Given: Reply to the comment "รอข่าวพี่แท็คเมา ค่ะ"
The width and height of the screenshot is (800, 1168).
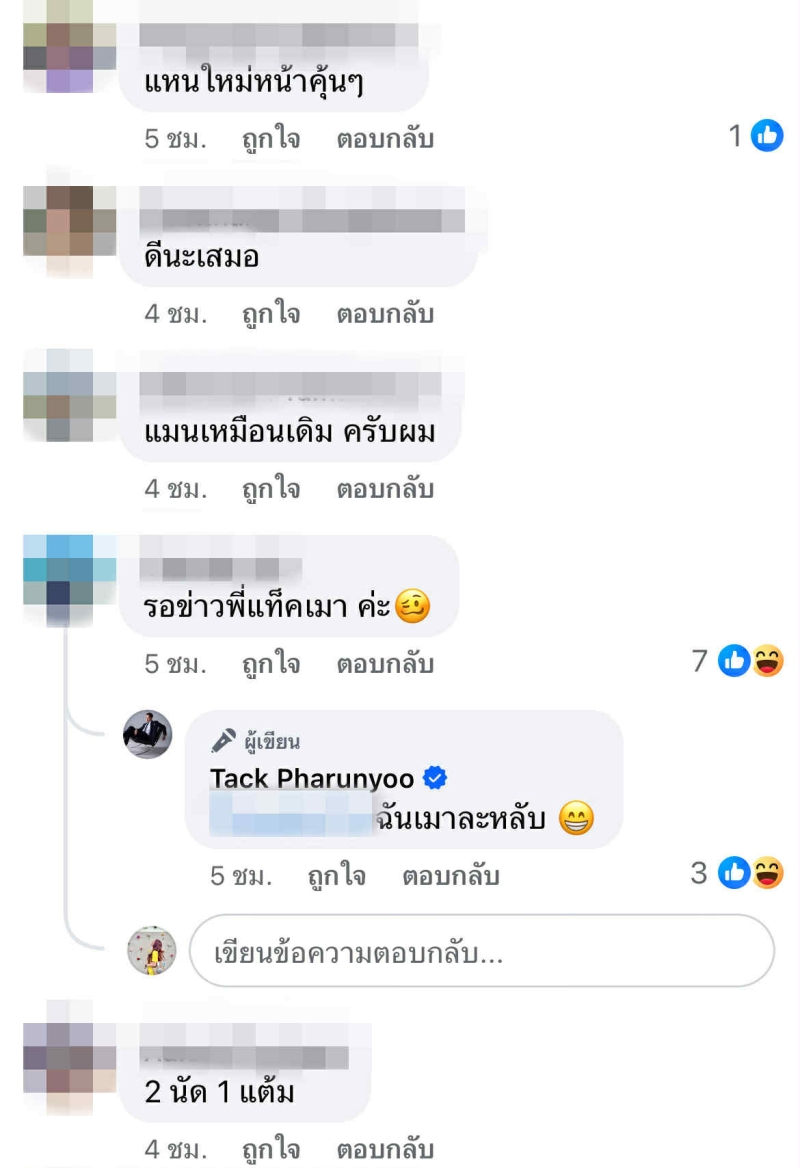Looking at the screenshot, I should click(384, 663).
